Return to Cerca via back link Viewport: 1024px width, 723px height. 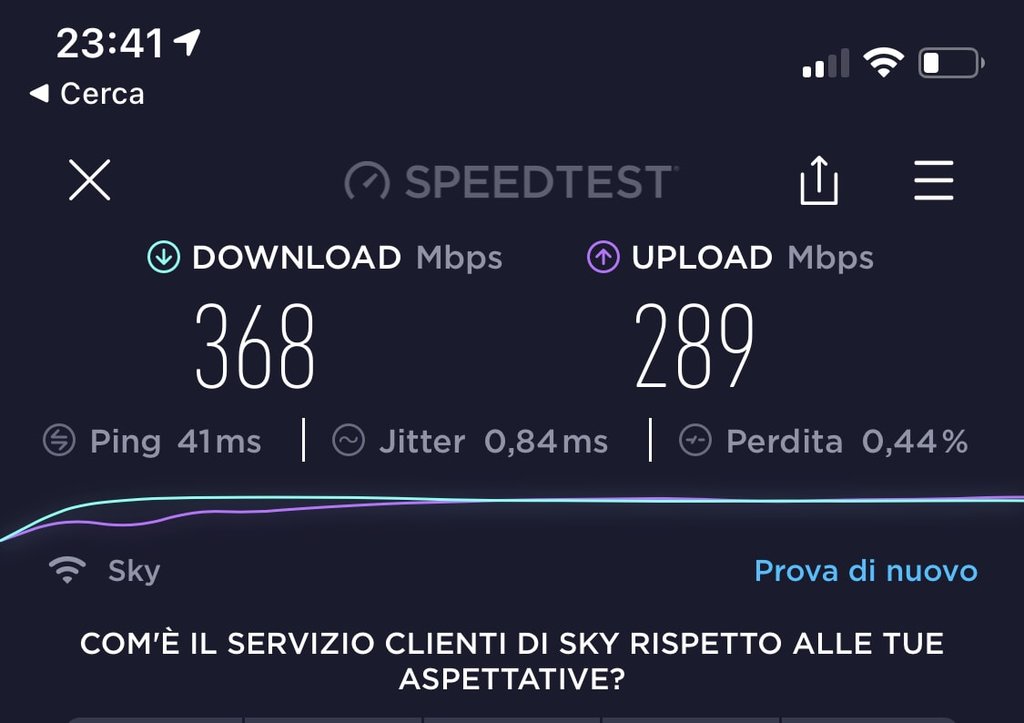(87, 94)
